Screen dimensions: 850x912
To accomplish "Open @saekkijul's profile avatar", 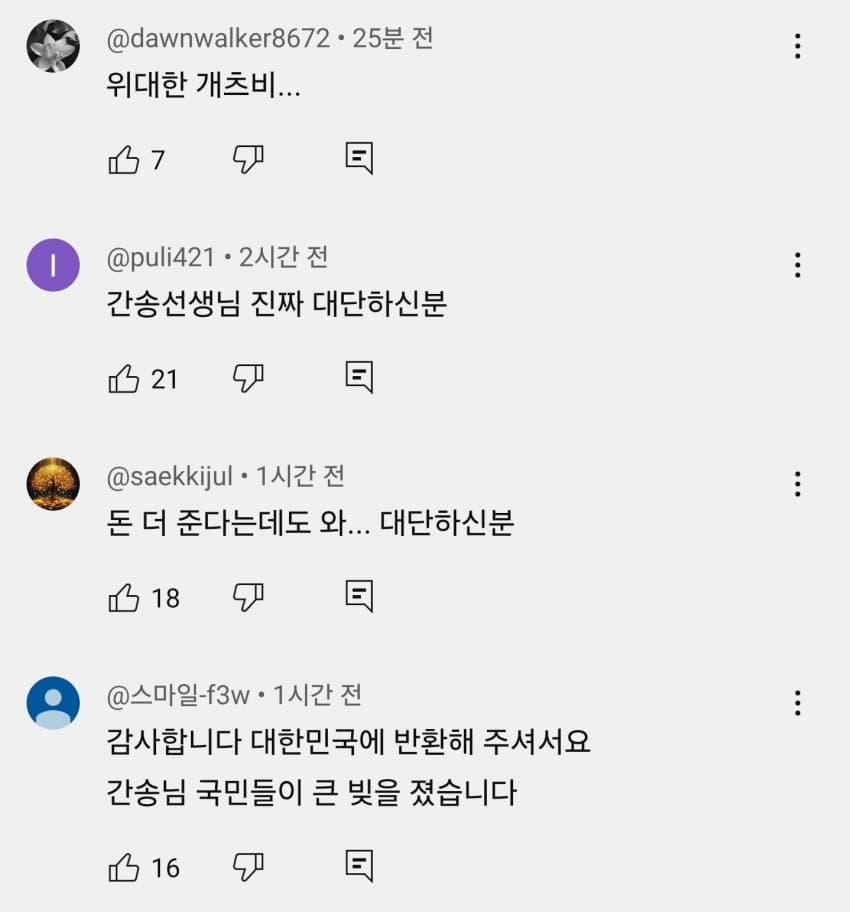I will pos(53,484).
